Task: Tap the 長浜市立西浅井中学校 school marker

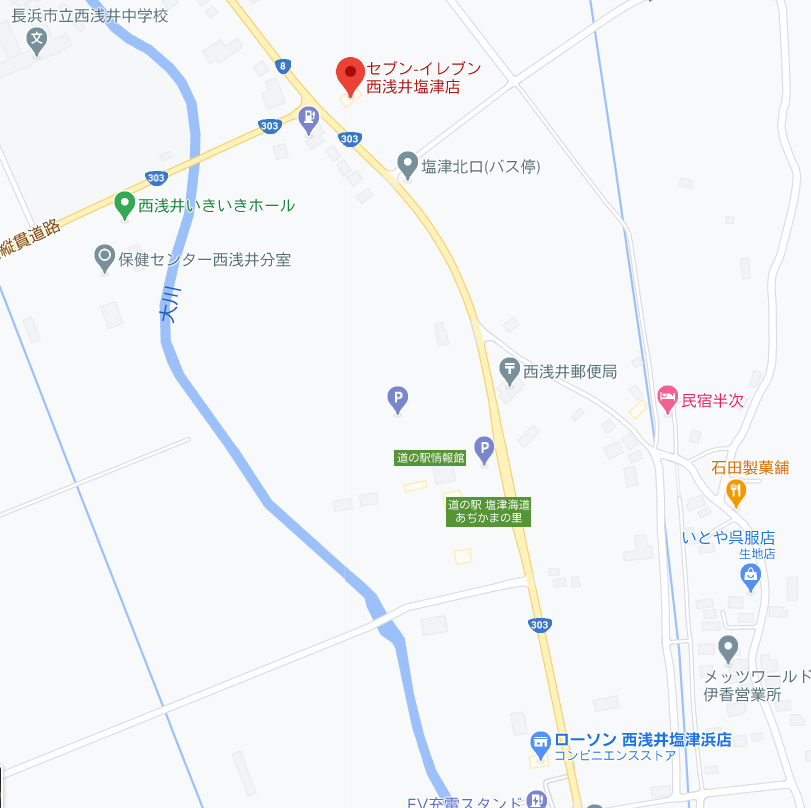Action: point(37,42)
